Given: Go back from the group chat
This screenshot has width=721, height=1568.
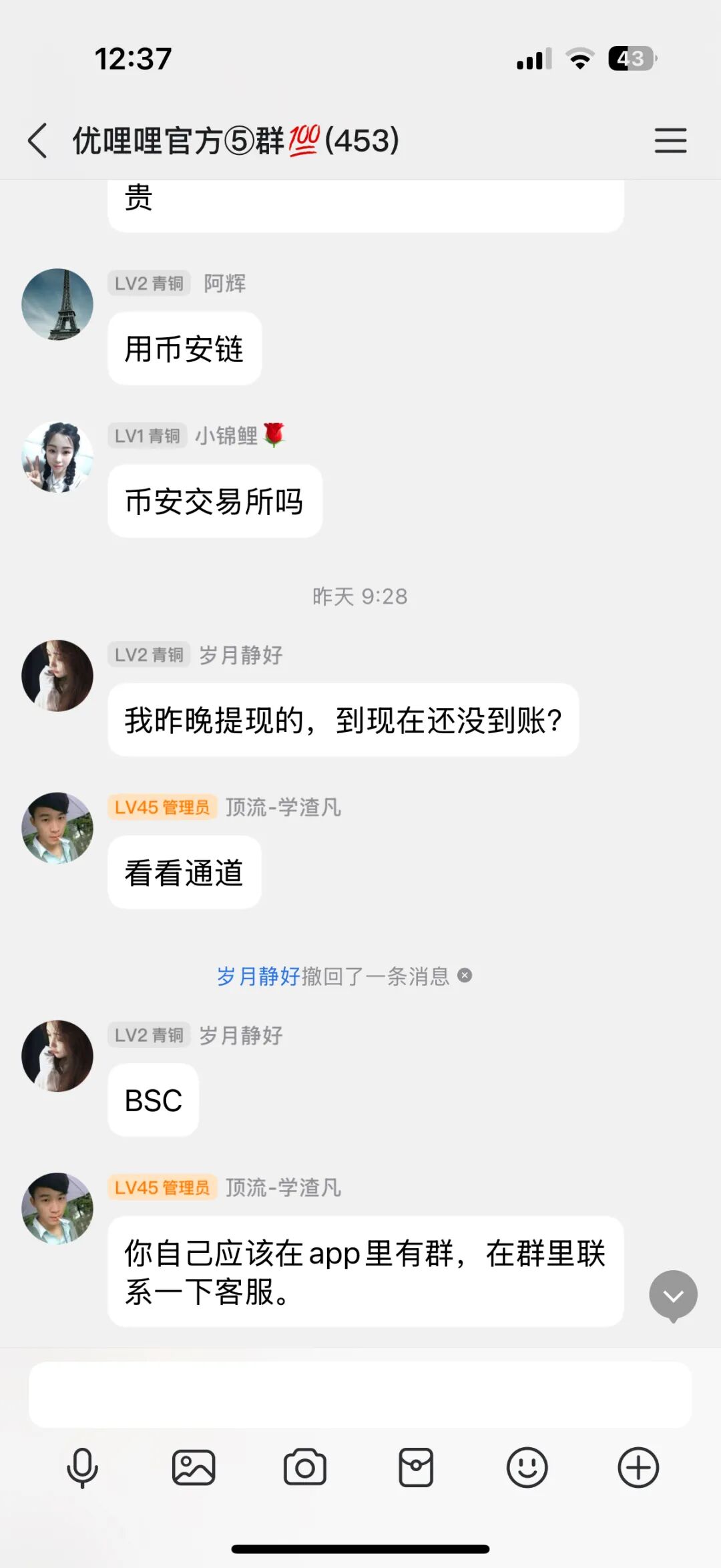Looking at the screenshot, I should pyautogui.click(x=38, y=141).
